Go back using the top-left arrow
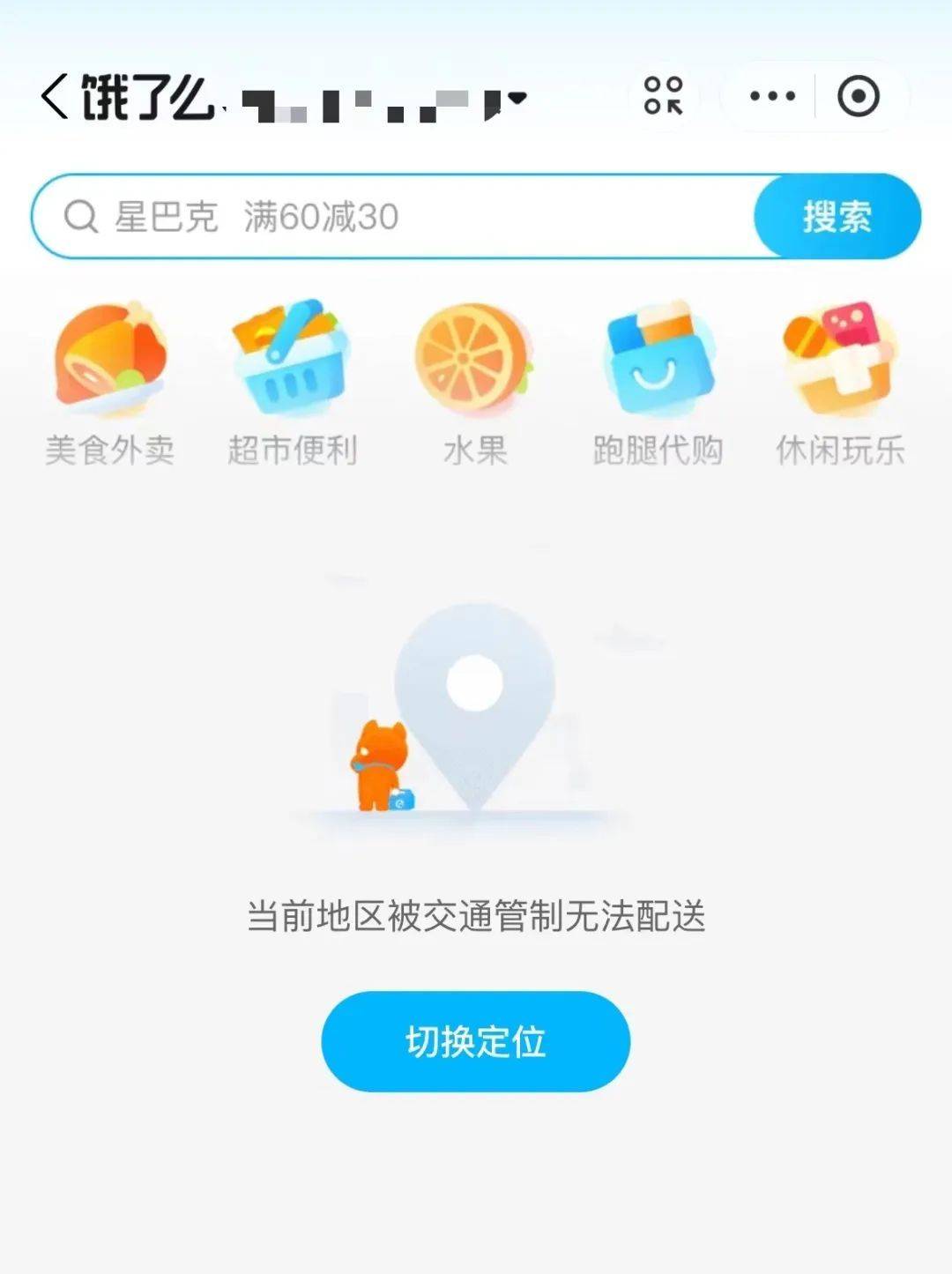 pyautogui.click(x=55, y=96)
